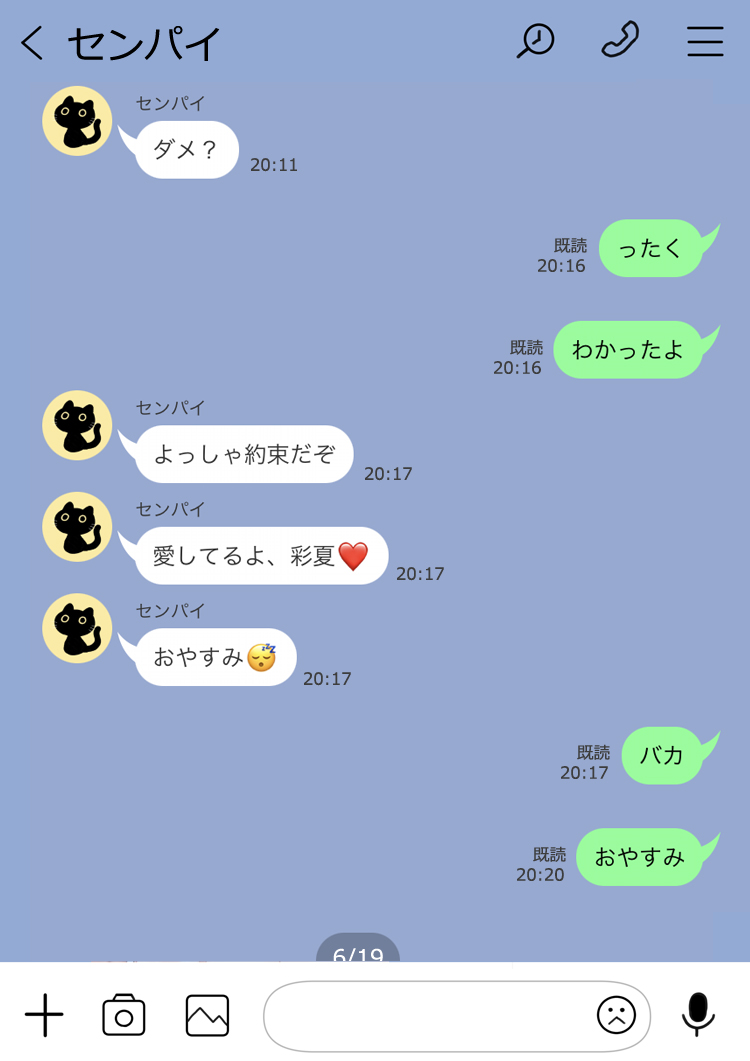Focus the message text field
This screenshot has width=750, height=1061.
(x=425, y=1016)
